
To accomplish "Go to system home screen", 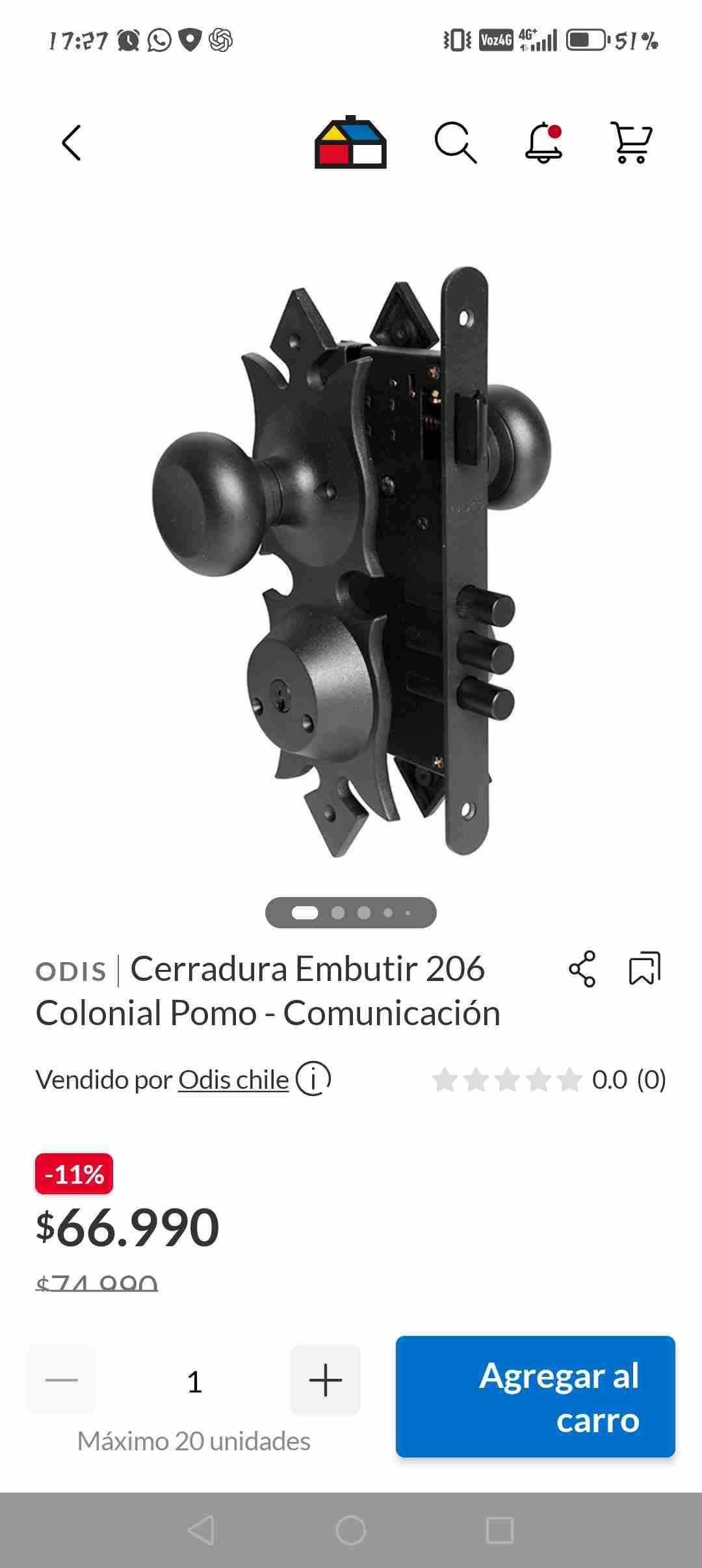I will pyautogui.click(x=351, y=1530).
